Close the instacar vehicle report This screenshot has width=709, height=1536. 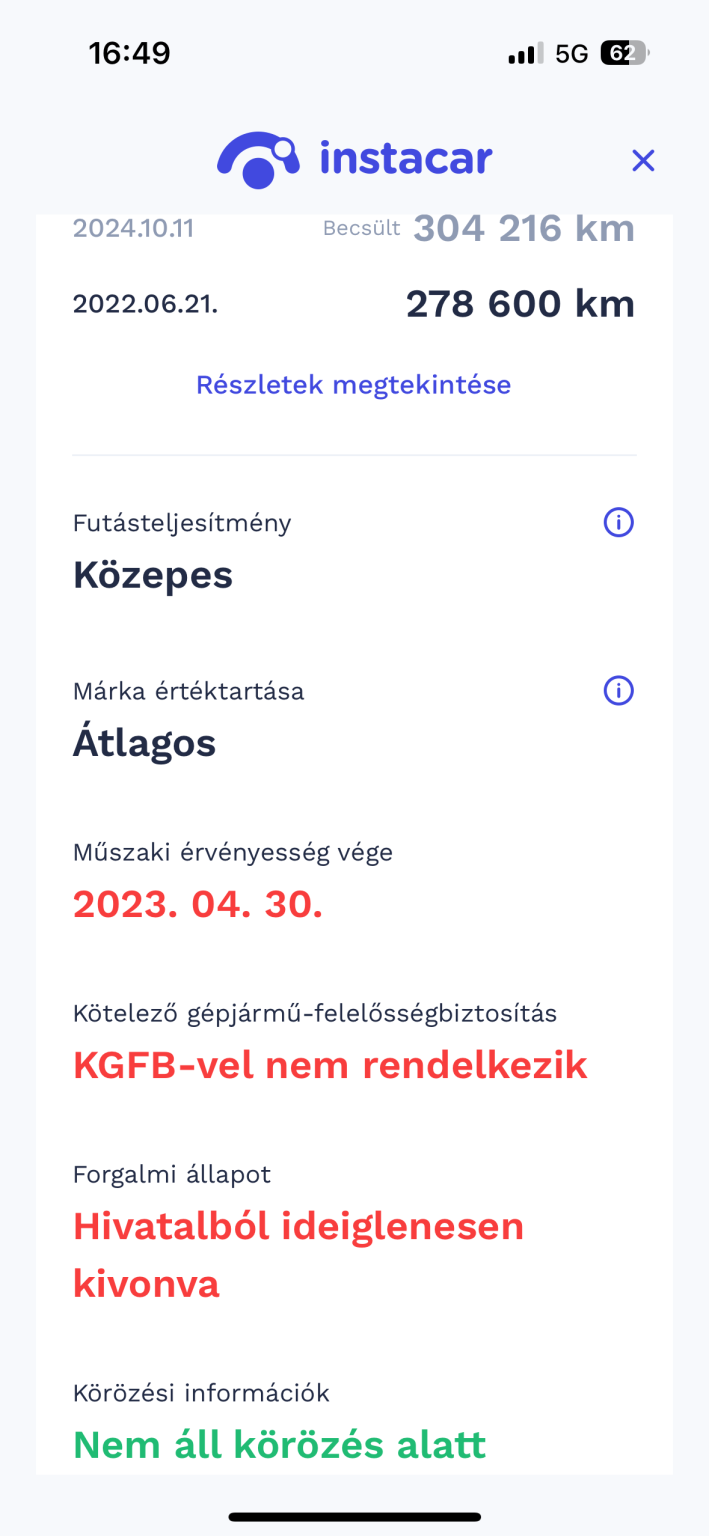(x=642, y=160)
